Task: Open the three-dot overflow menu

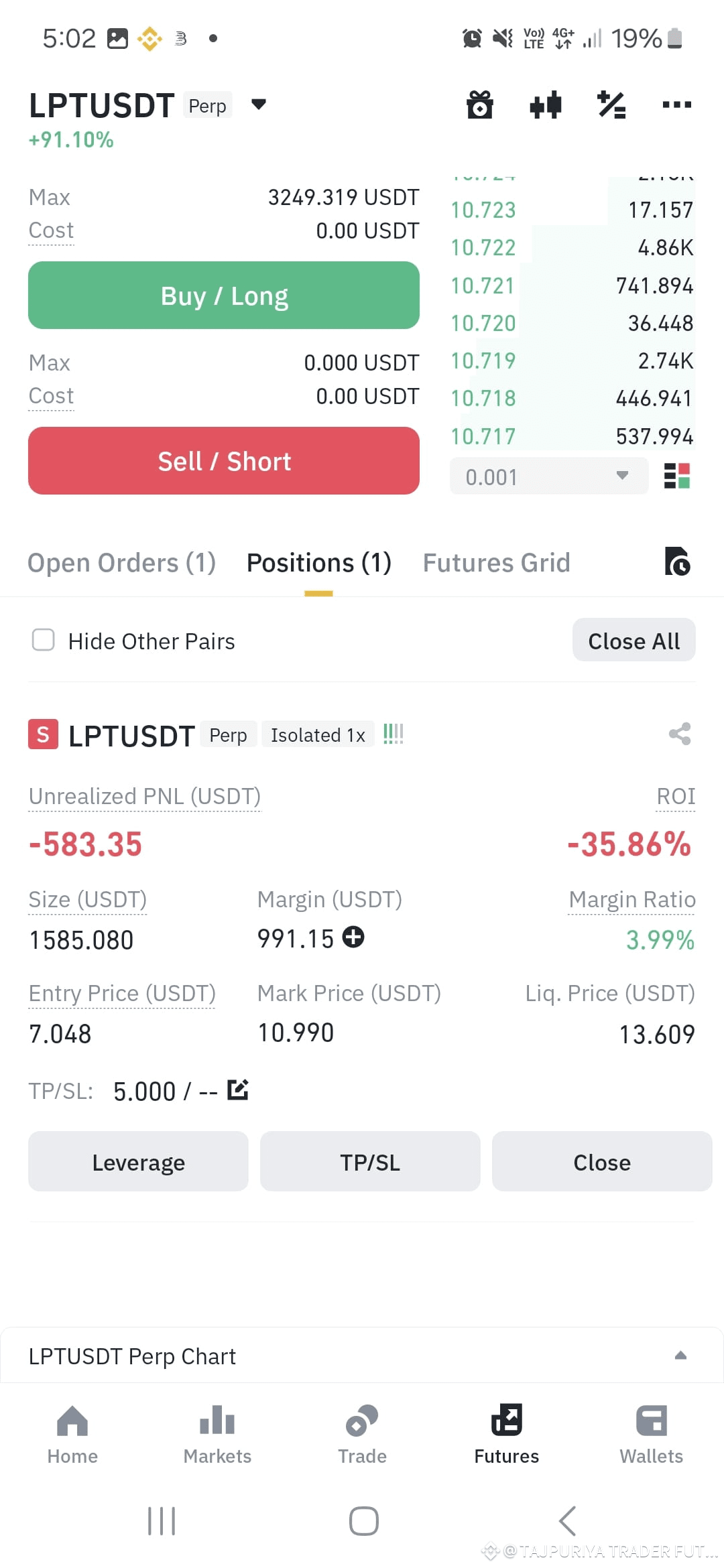Action: pyautogui.click(x=676, y=105)
